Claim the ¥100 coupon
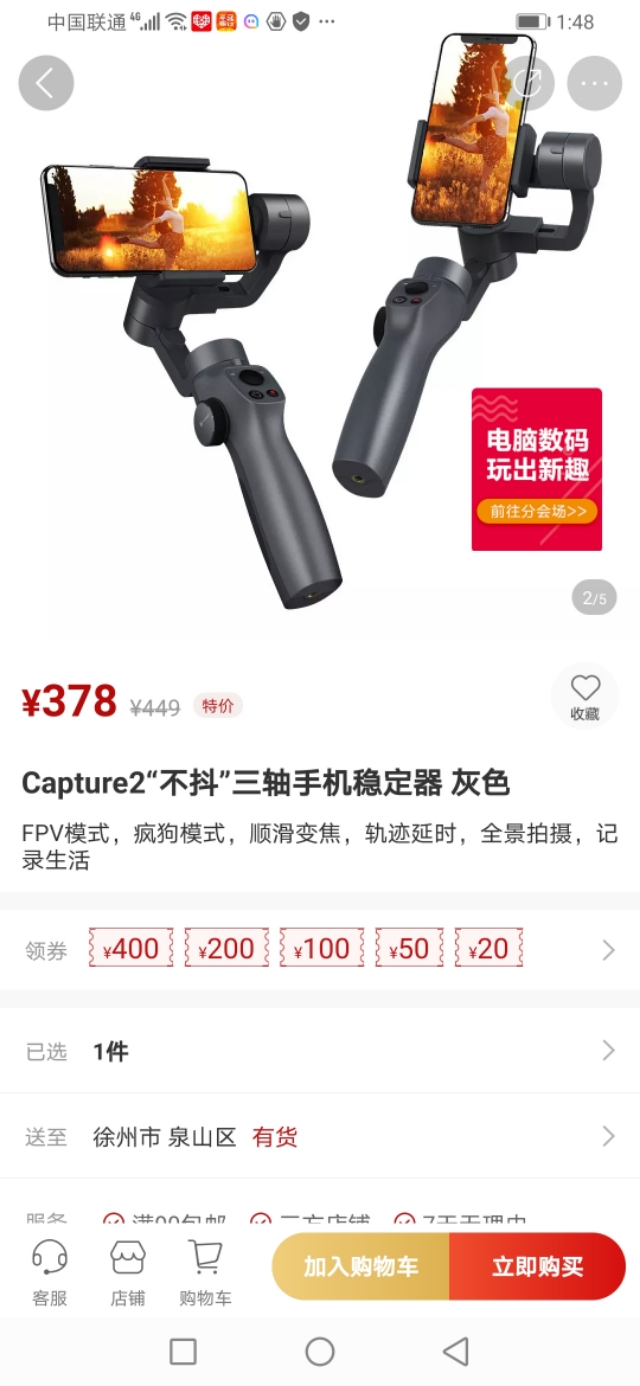Screen dimensions: 640x1386 (322, 948)
